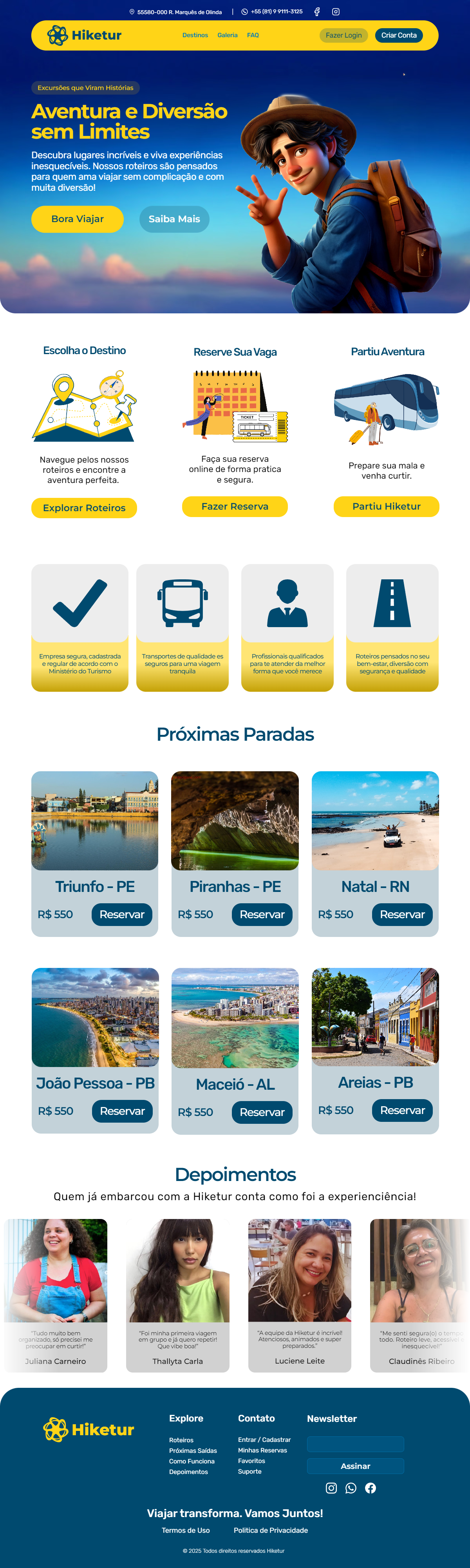Open Termos de Uso link

pos(186,1530)
